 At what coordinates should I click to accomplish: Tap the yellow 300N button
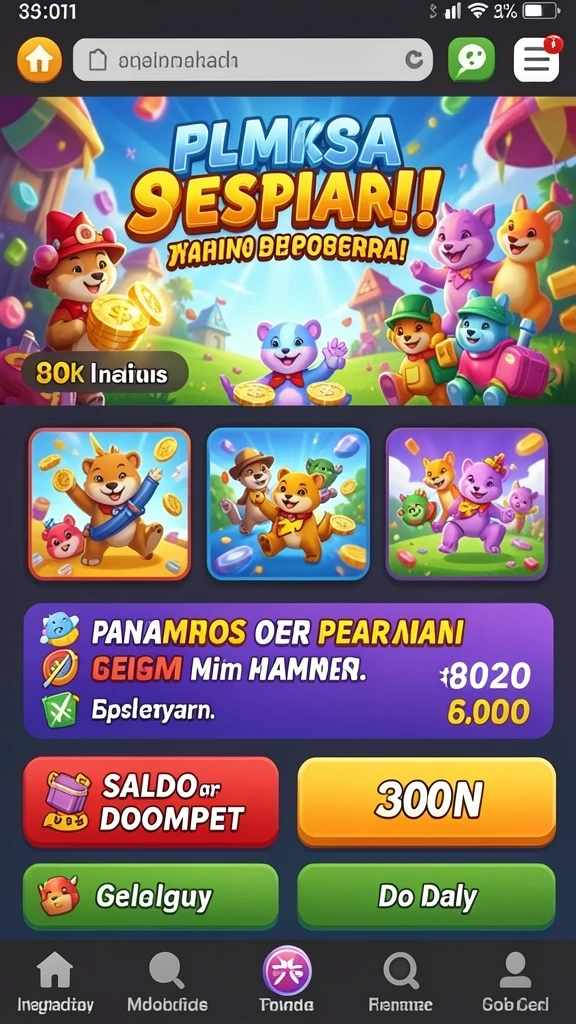[426, 802]
